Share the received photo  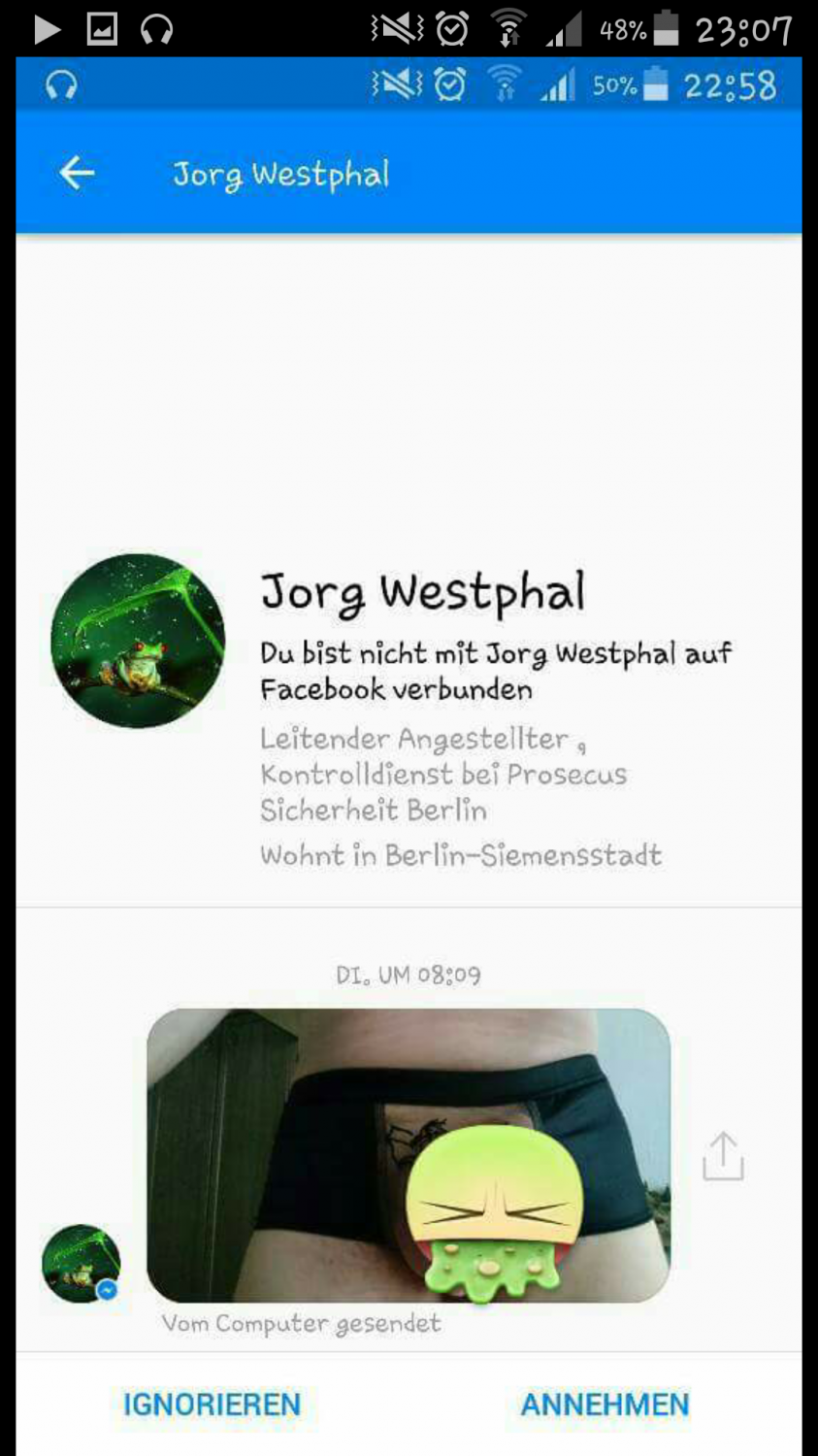click(723, 1156)
